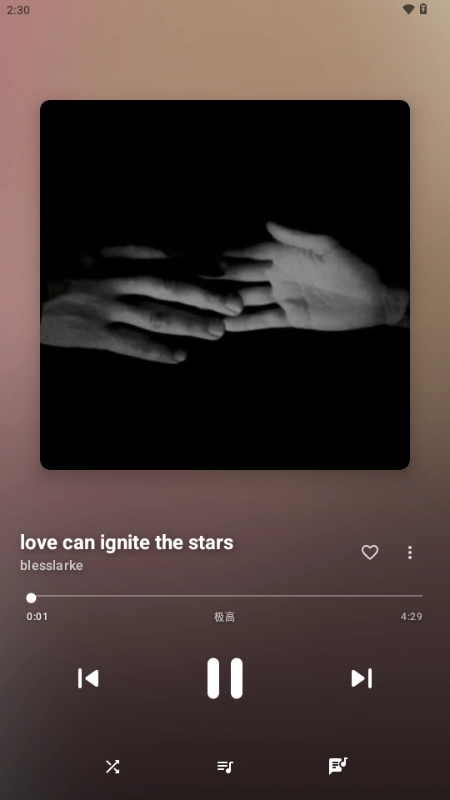Like love can ignite the stars

tap(370, 553)
